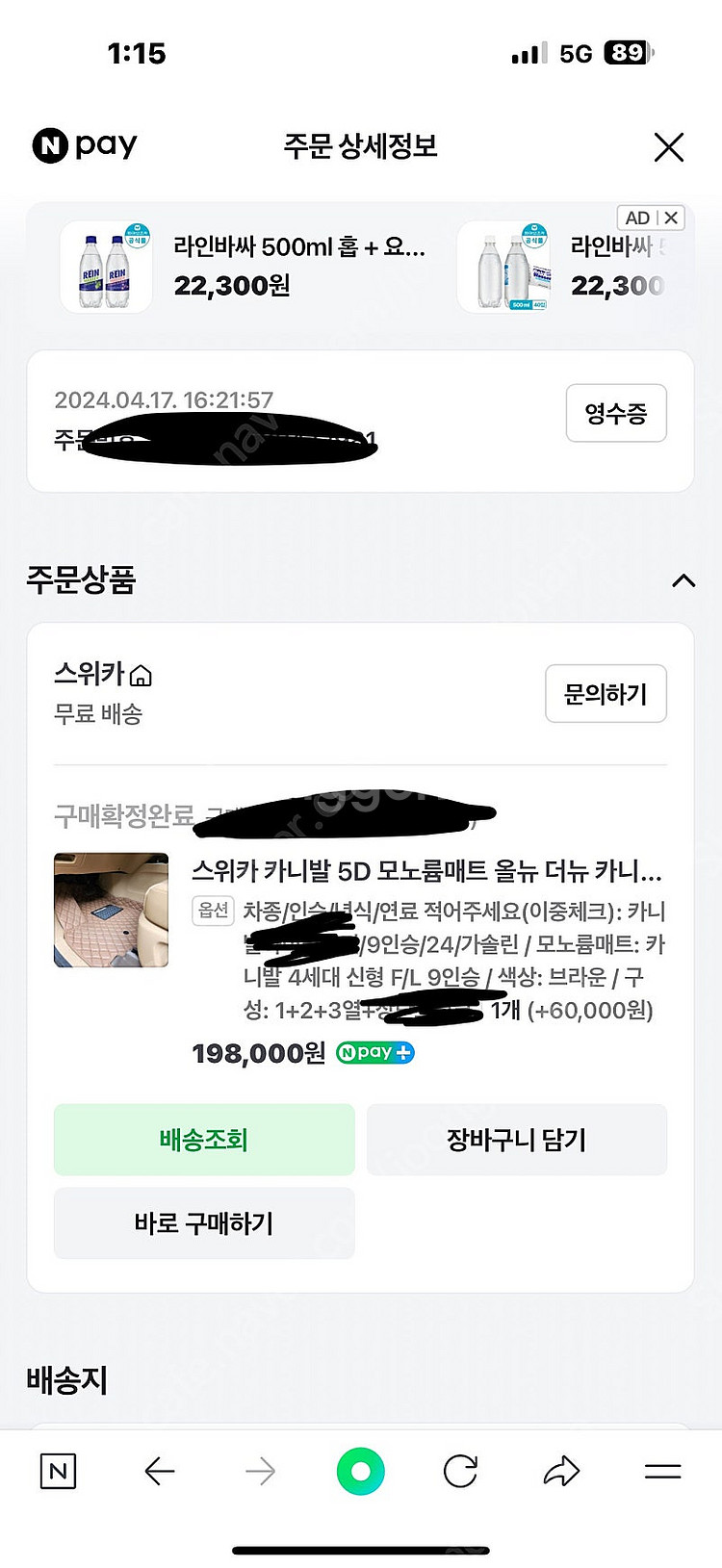Tap 바로 구매하기 to reorder

point(204,1223)
